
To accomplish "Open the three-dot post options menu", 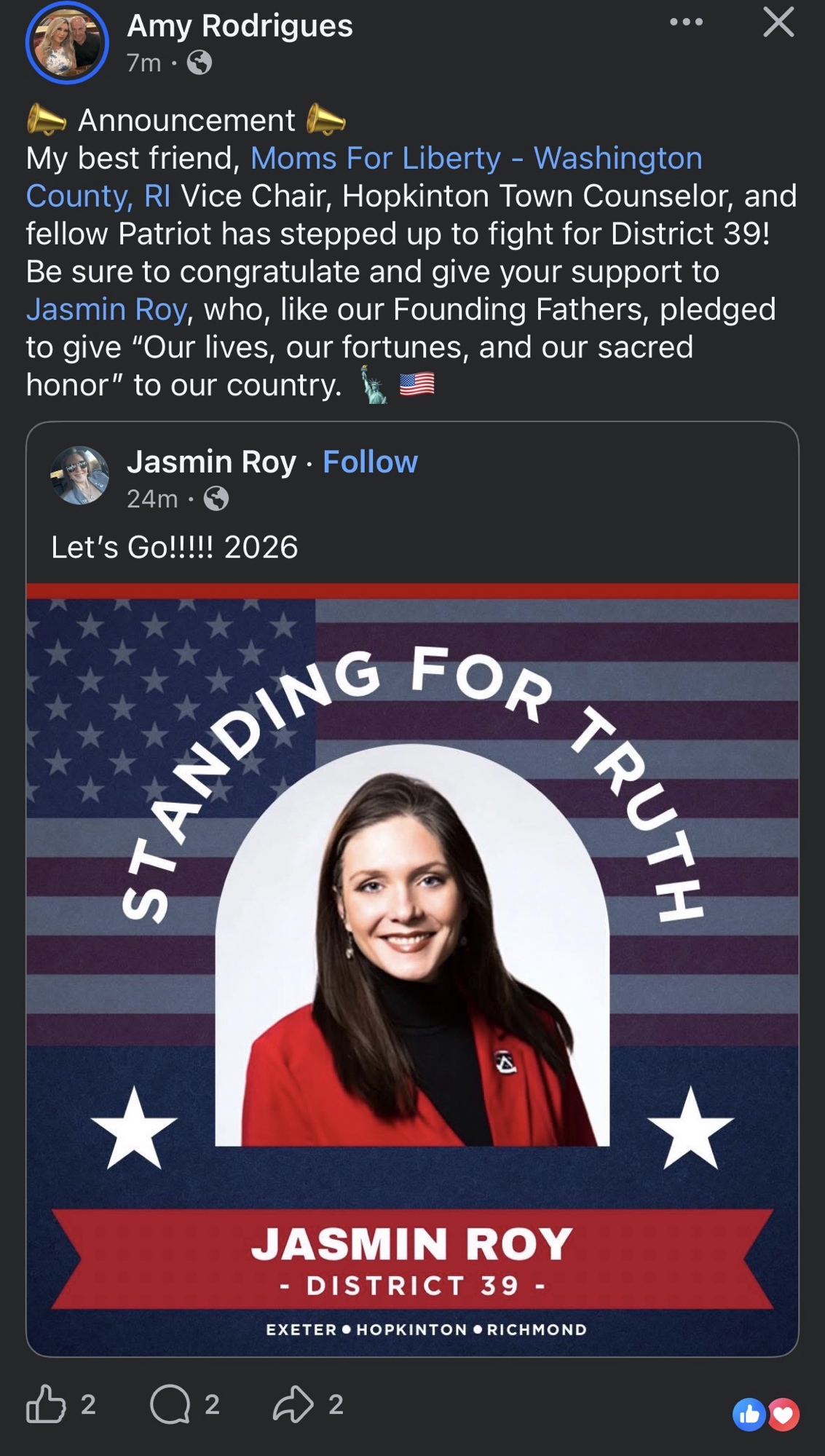I will (x=686, y=23).
